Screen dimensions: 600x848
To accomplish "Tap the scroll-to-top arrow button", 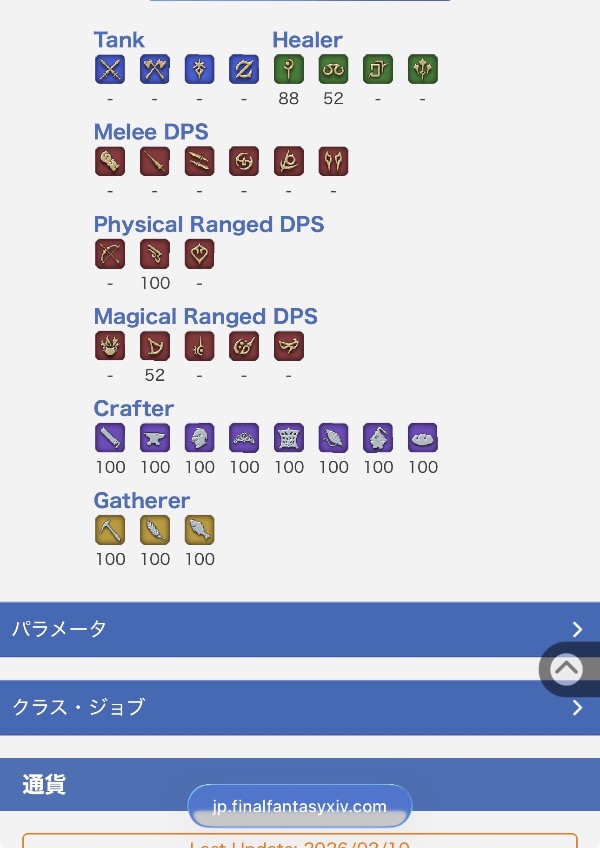I will point(567,669).
